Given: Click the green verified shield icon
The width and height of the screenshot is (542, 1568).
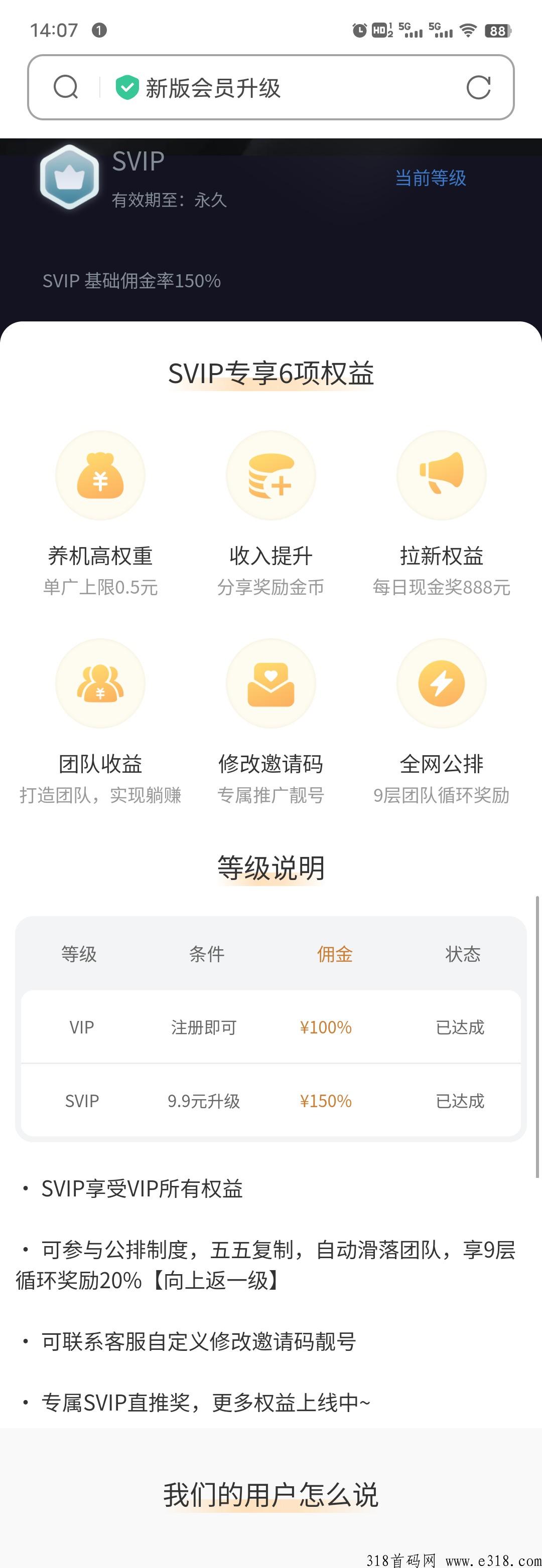Looking at the screenshot, I should (x=126, y=87).
